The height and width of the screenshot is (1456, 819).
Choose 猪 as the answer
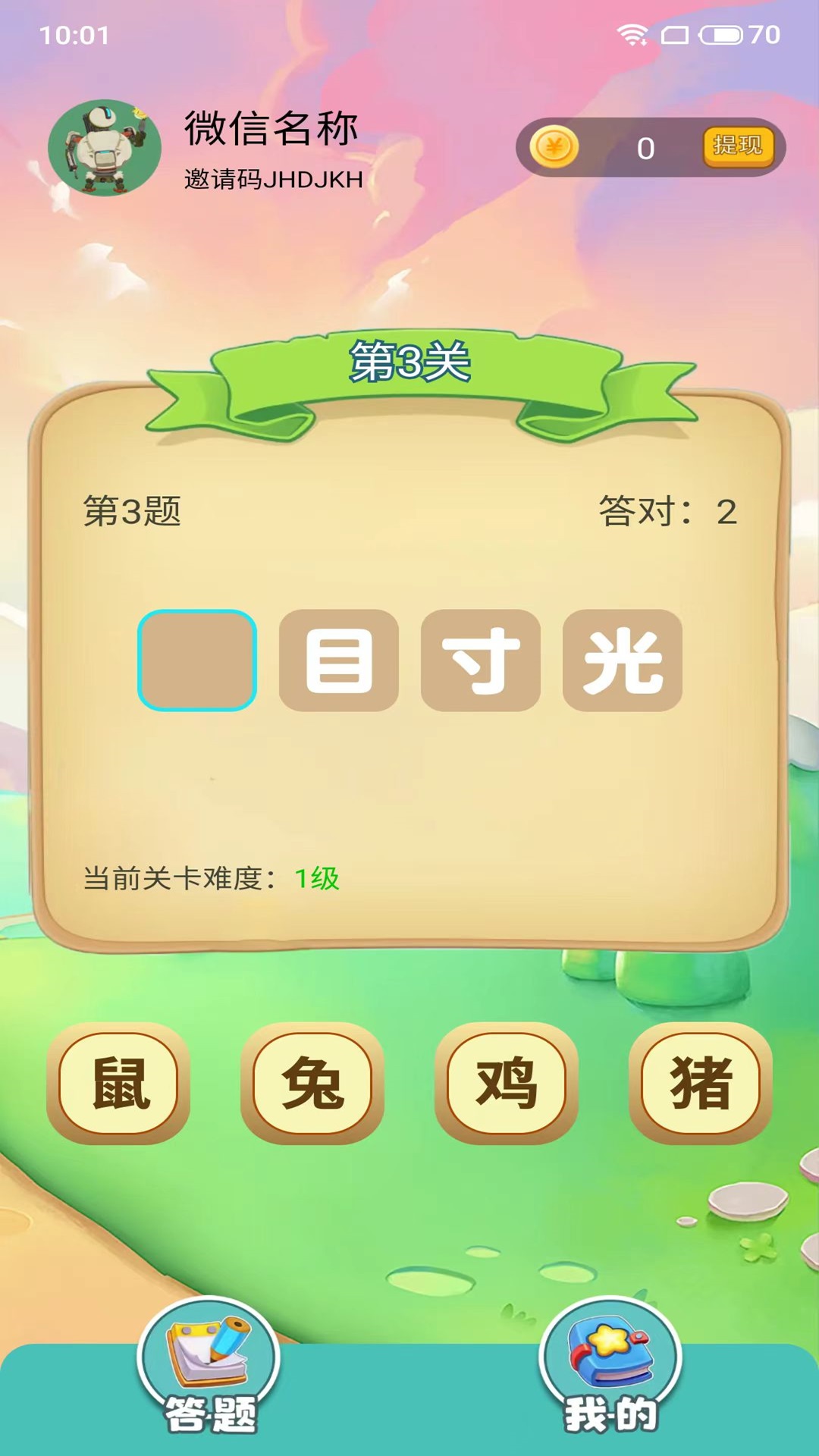pos(701,1083)
